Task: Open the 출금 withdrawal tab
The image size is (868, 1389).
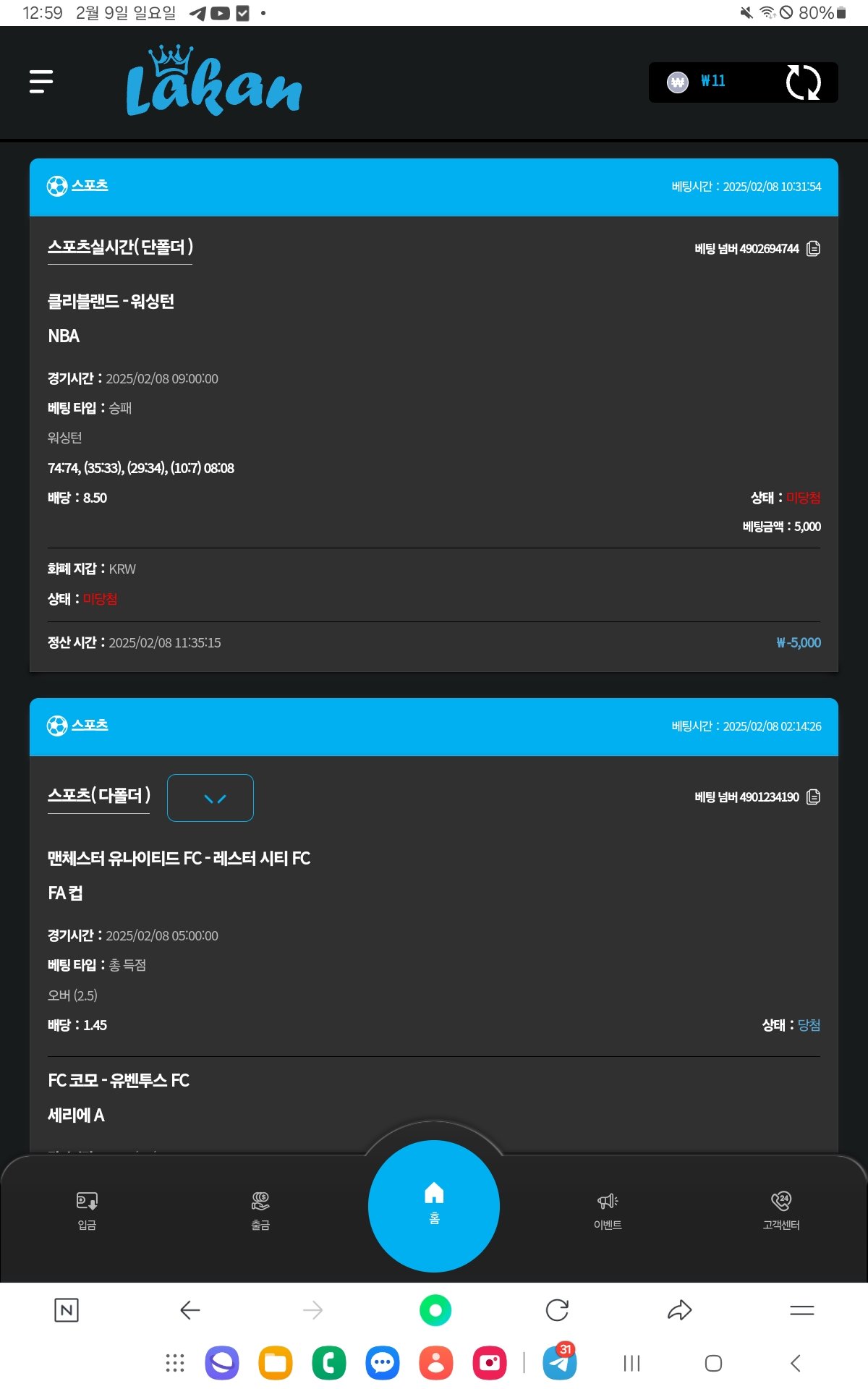Action: tap(260, 1210)
